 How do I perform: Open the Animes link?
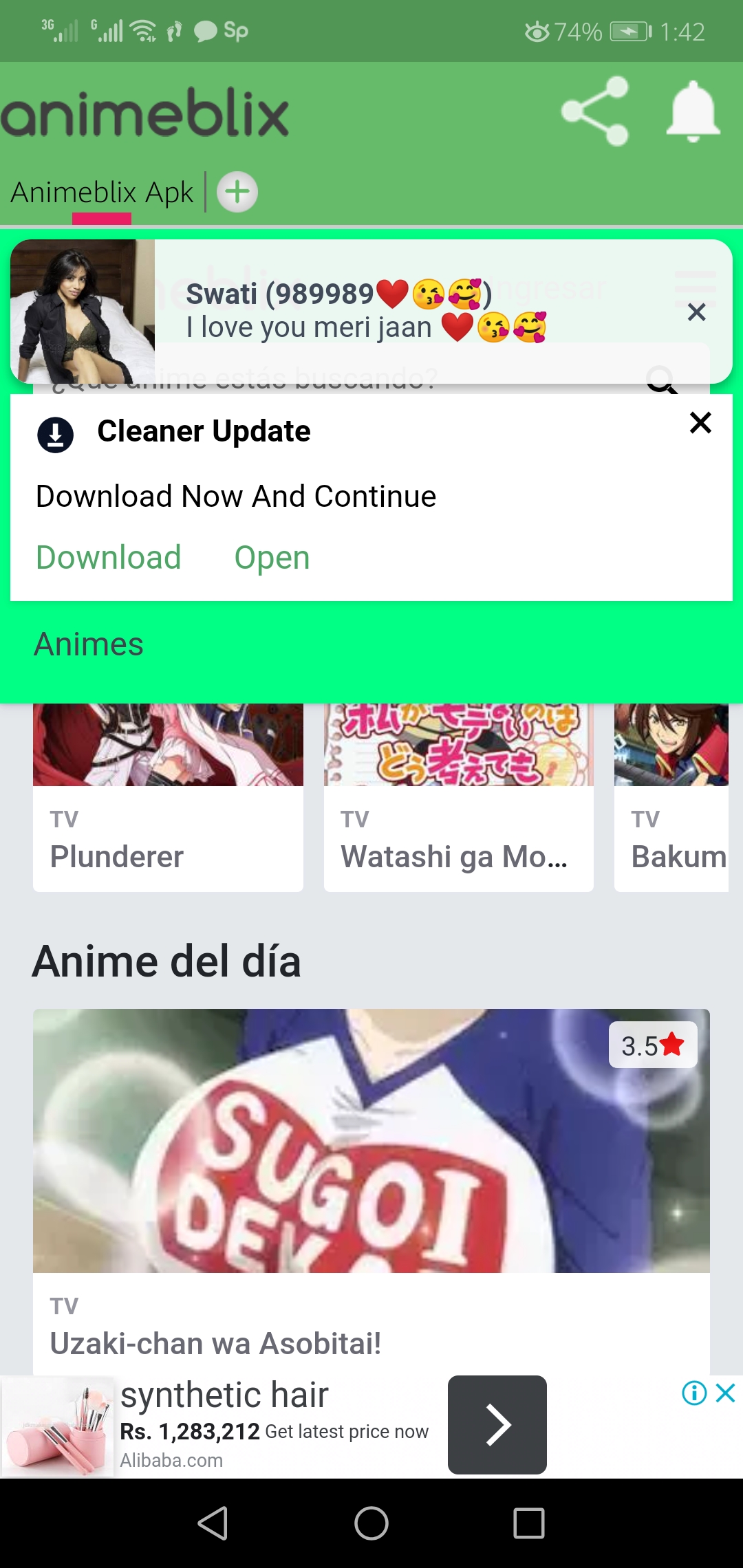(89, 644)
